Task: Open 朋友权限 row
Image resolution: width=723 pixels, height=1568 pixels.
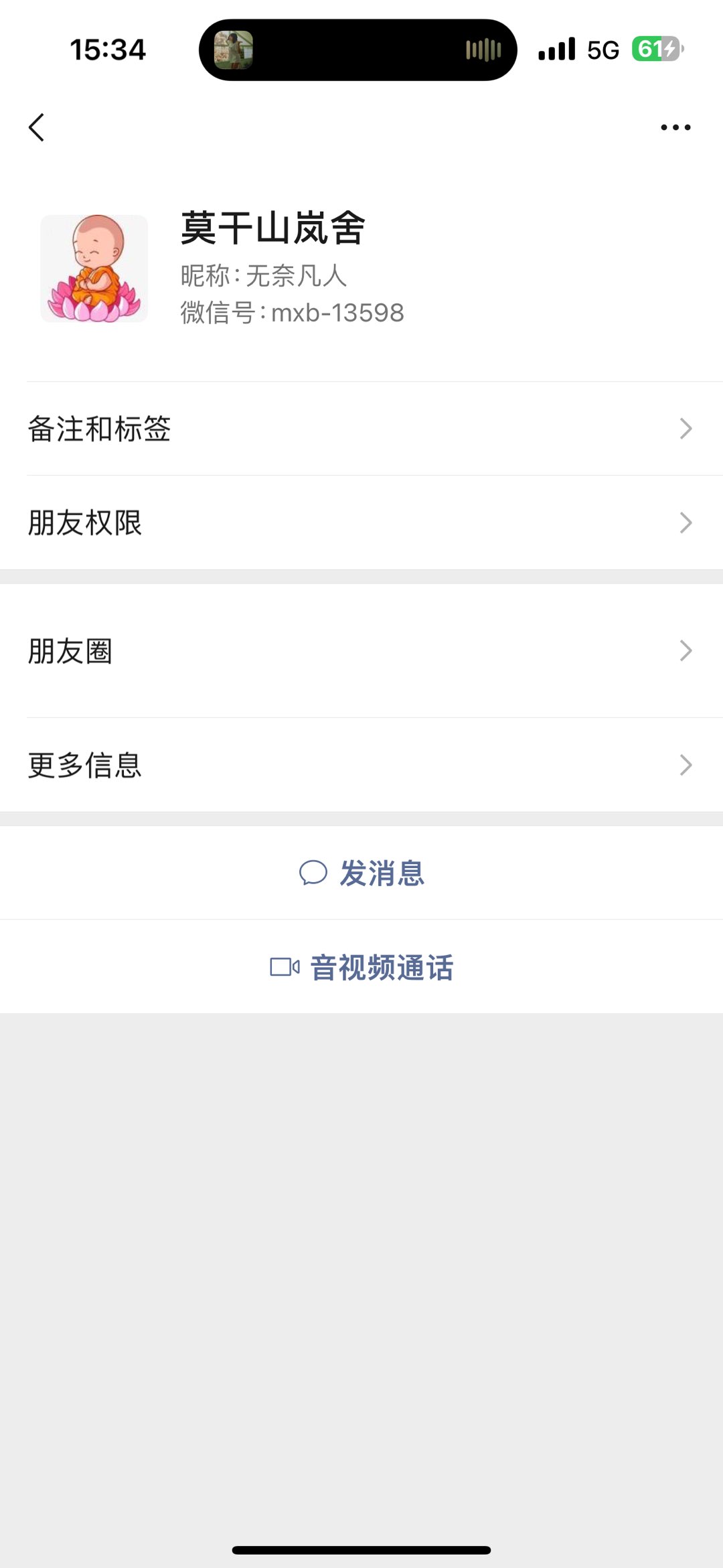Action: click(361, 523)
